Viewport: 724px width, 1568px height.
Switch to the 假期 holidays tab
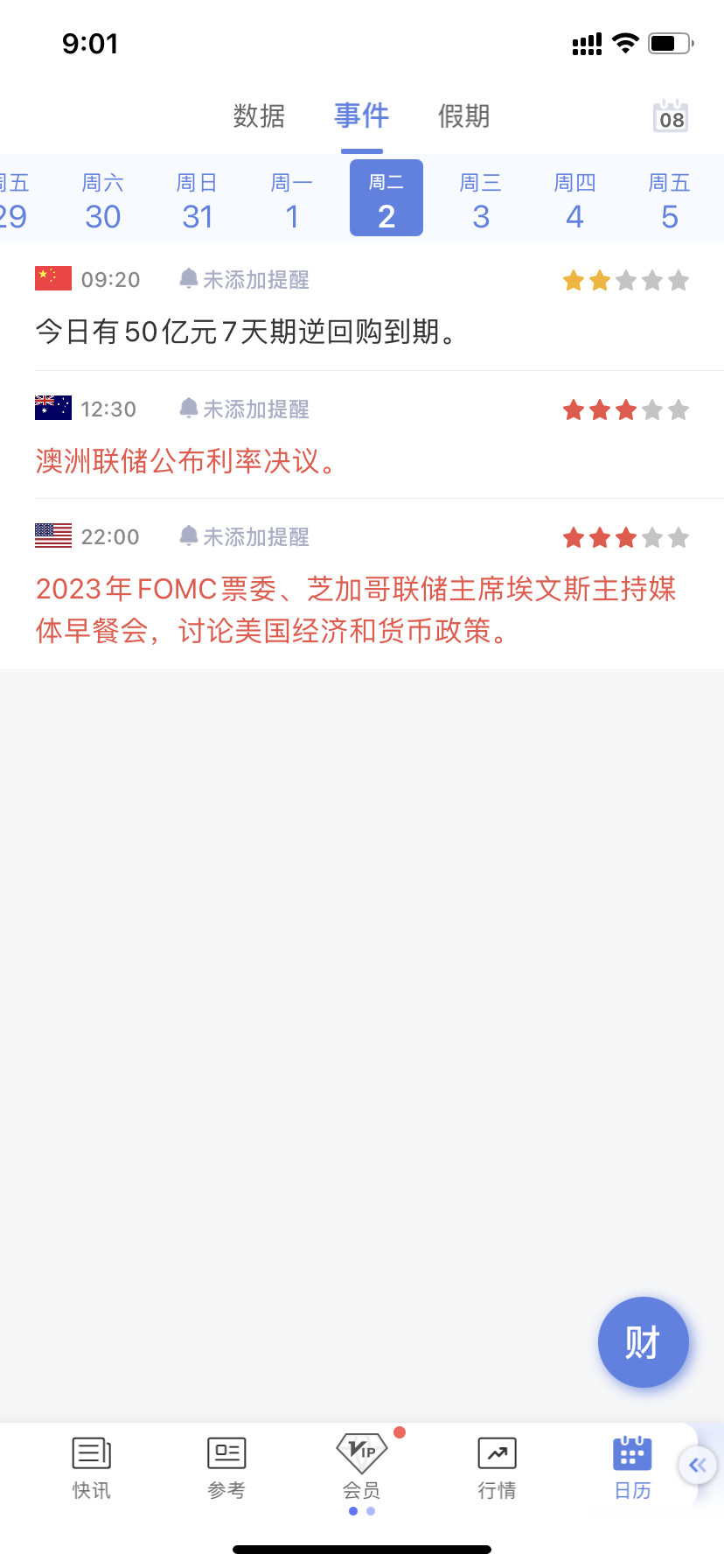[463, 116]
